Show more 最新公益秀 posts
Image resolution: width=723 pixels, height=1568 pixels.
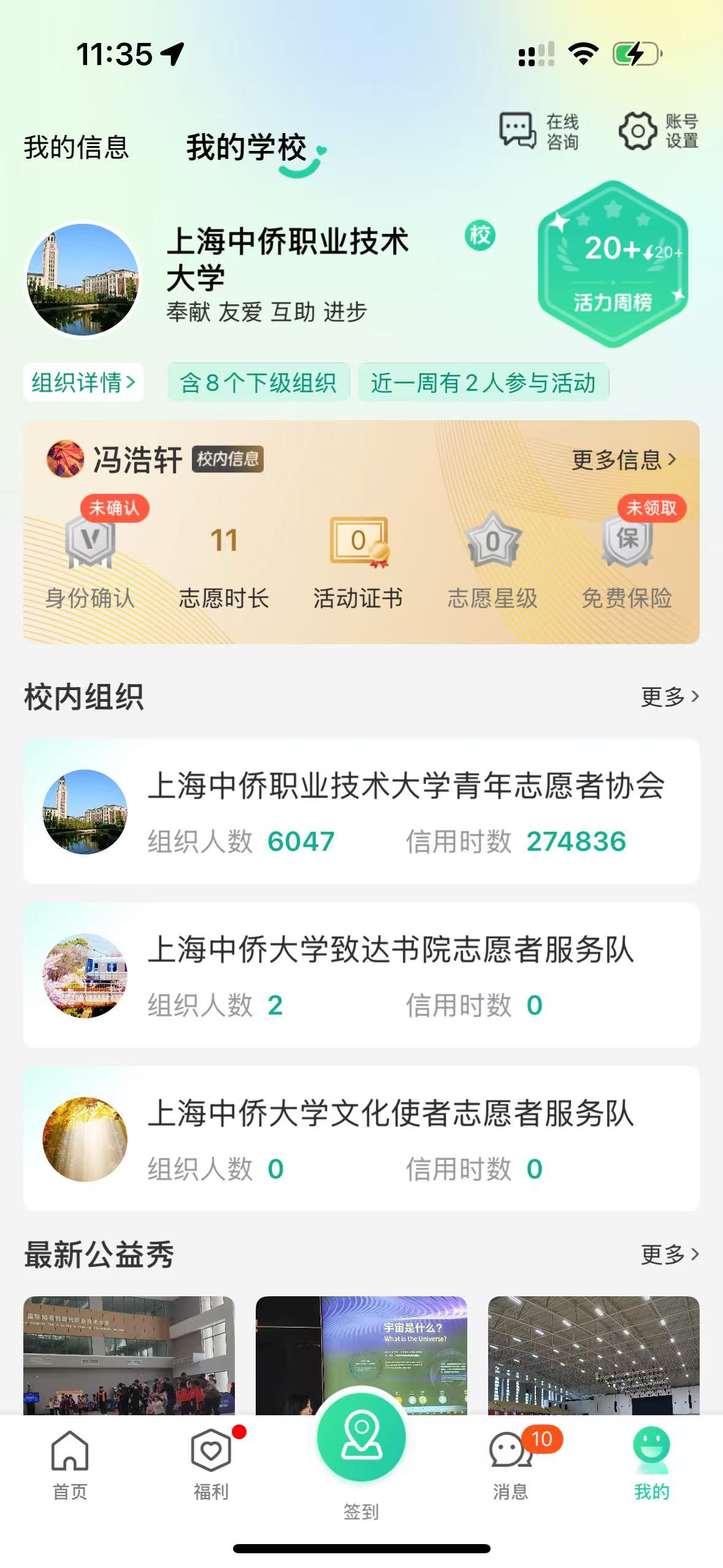670,1255
